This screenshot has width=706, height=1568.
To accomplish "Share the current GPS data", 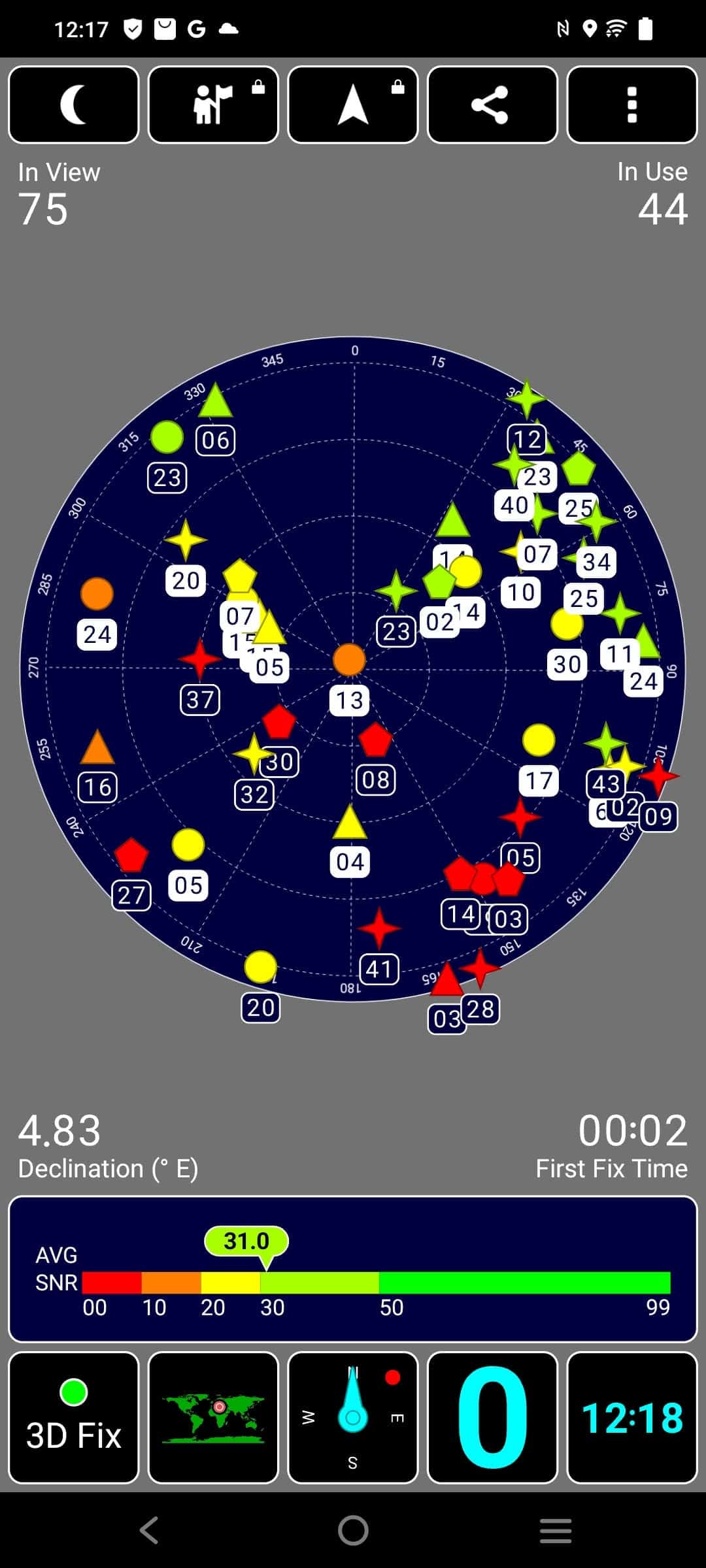I will (x=492, y=105).
